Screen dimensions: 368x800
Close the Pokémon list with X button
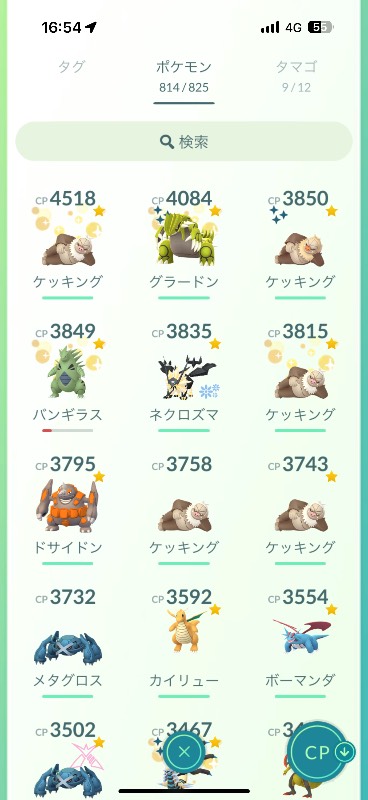(184, 751)
